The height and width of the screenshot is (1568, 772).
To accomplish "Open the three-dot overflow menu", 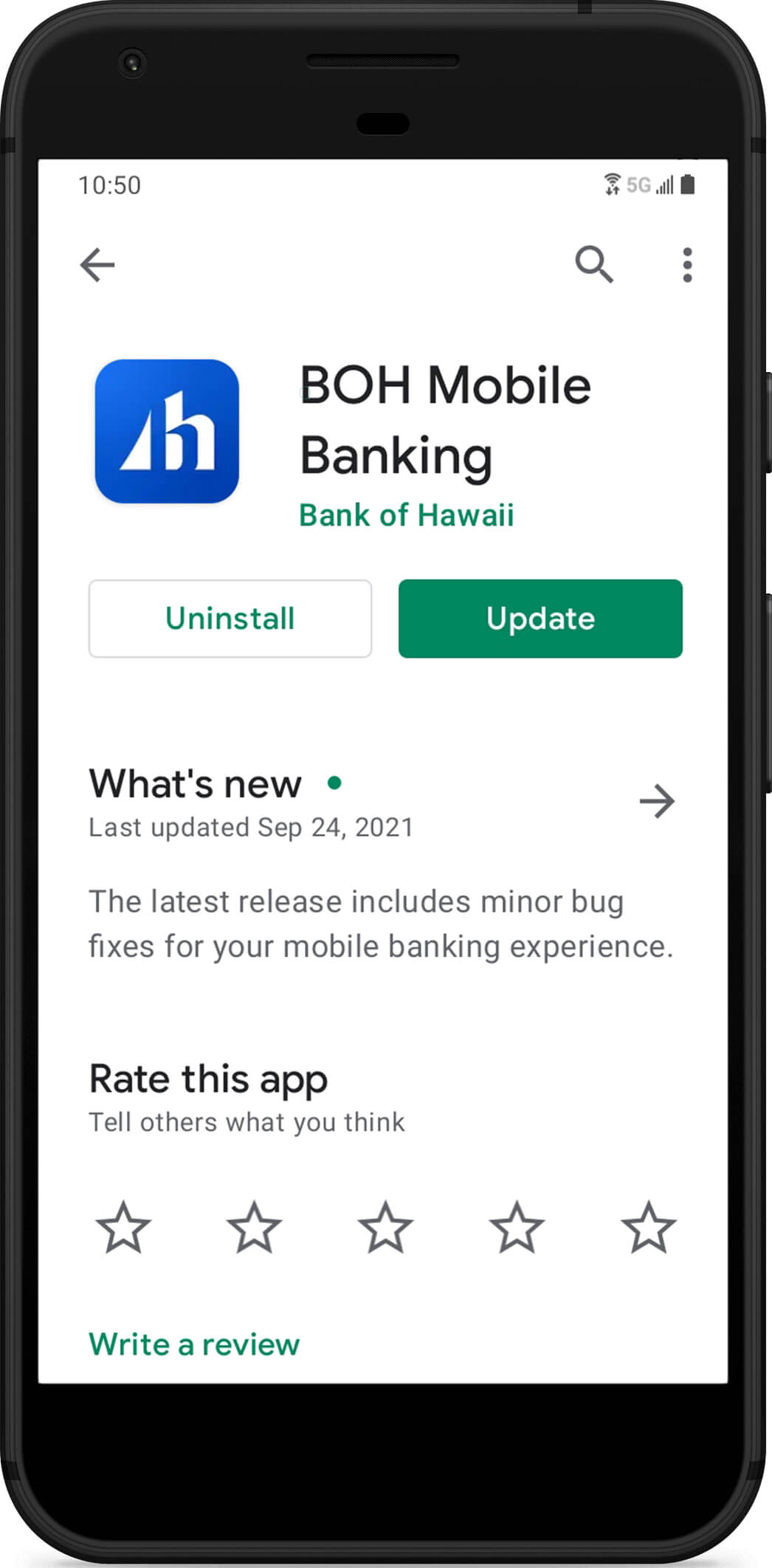I will 687,264.
